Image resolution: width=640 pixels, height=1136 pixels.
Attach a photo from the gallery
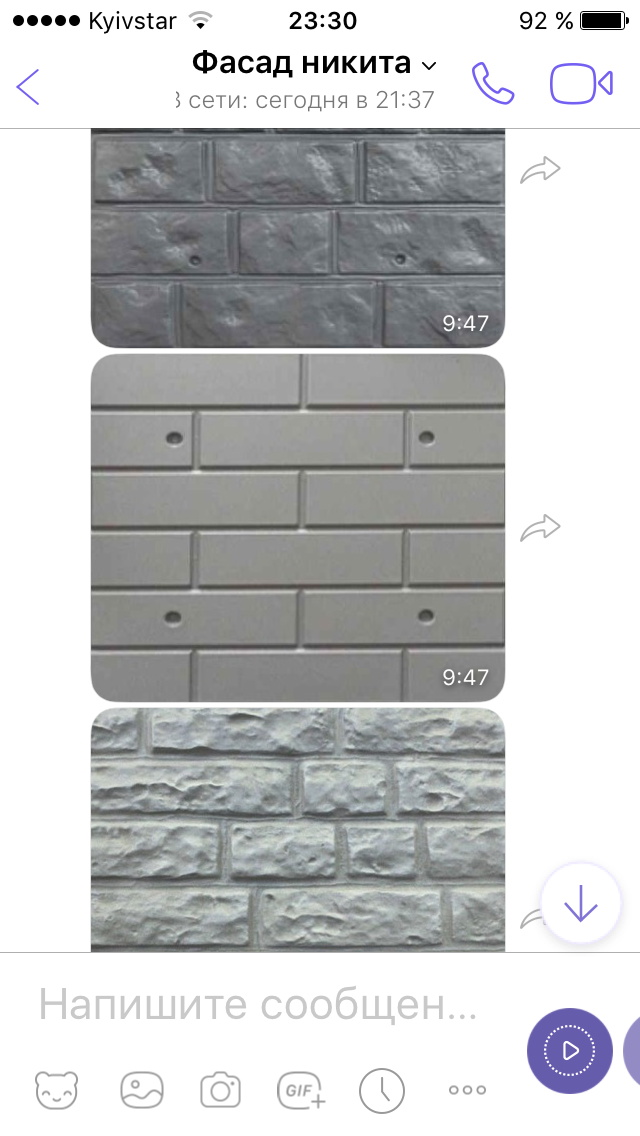coord(142,1089)
